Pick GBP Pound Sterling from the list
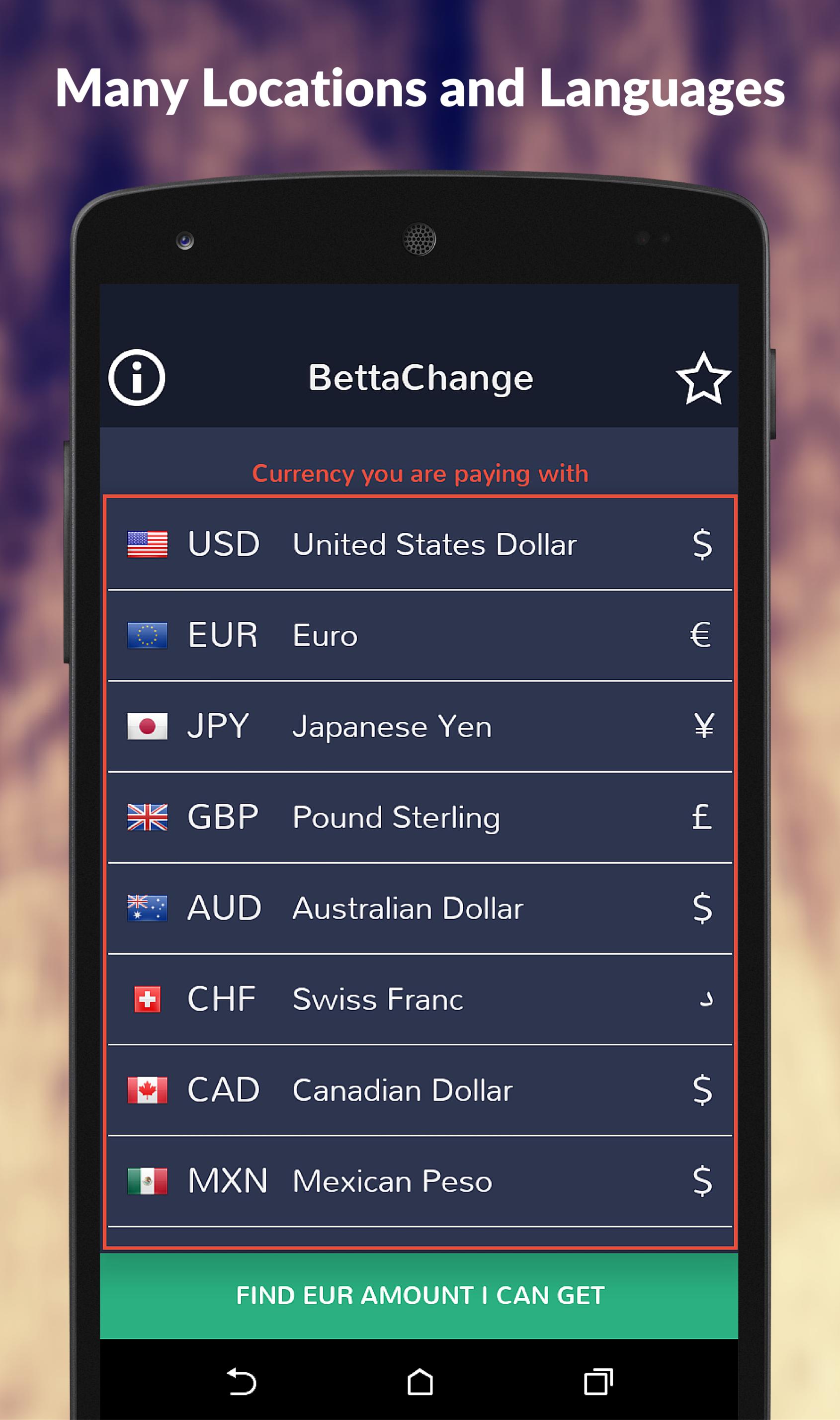This screenshot has height=1420, width=840. point(420,817)
